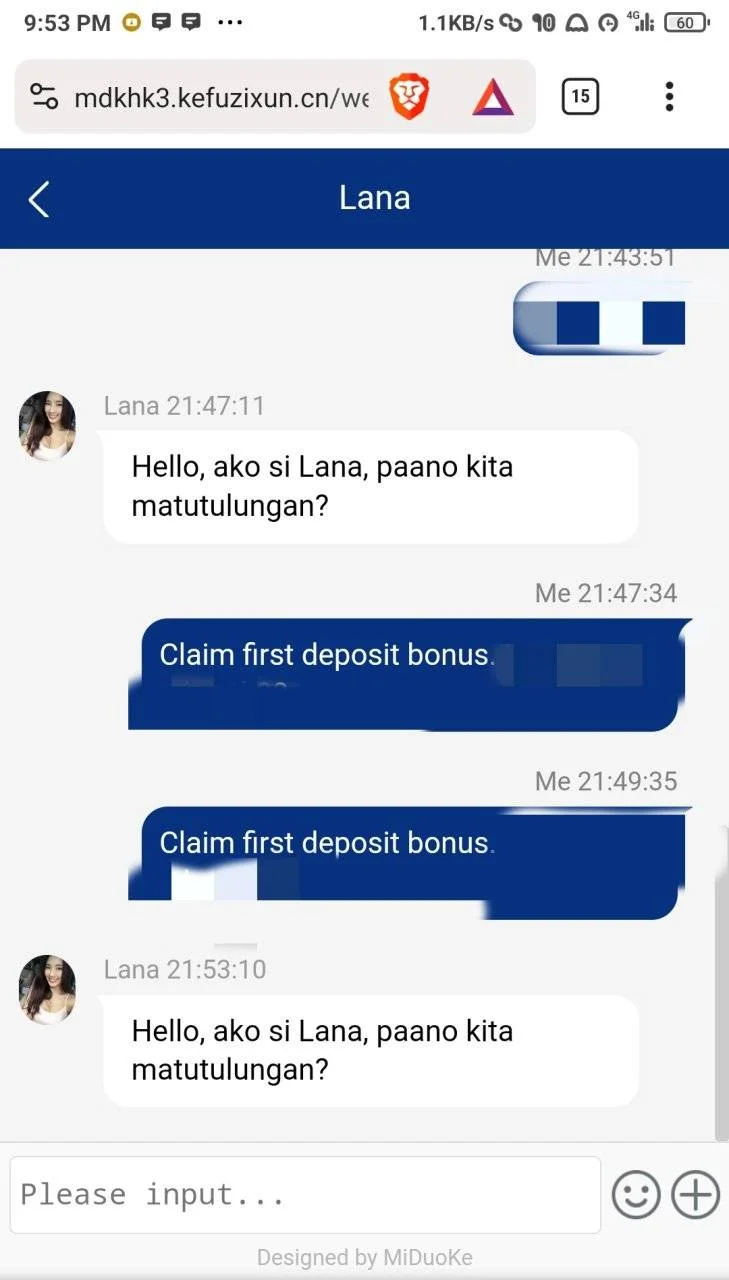This screenshot has height=1280, width=729.
Task: Open site settings icon beside the URL
Action: coord(43,97)
